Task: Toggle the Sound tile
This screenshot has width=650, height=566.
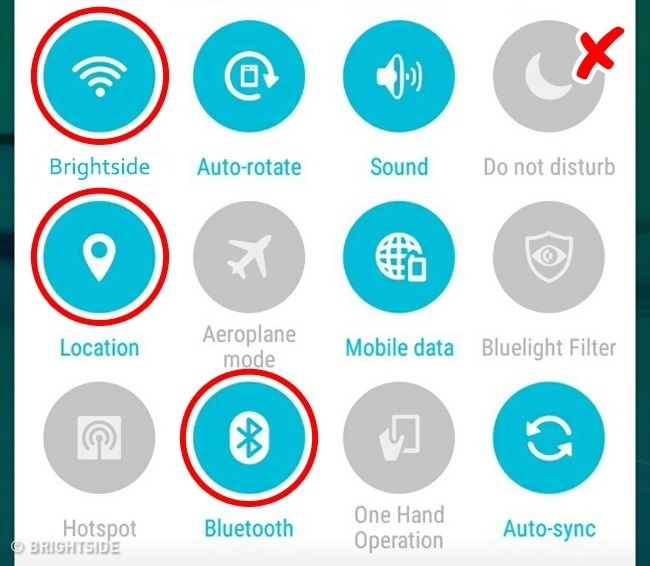Action: click(399, 76)
